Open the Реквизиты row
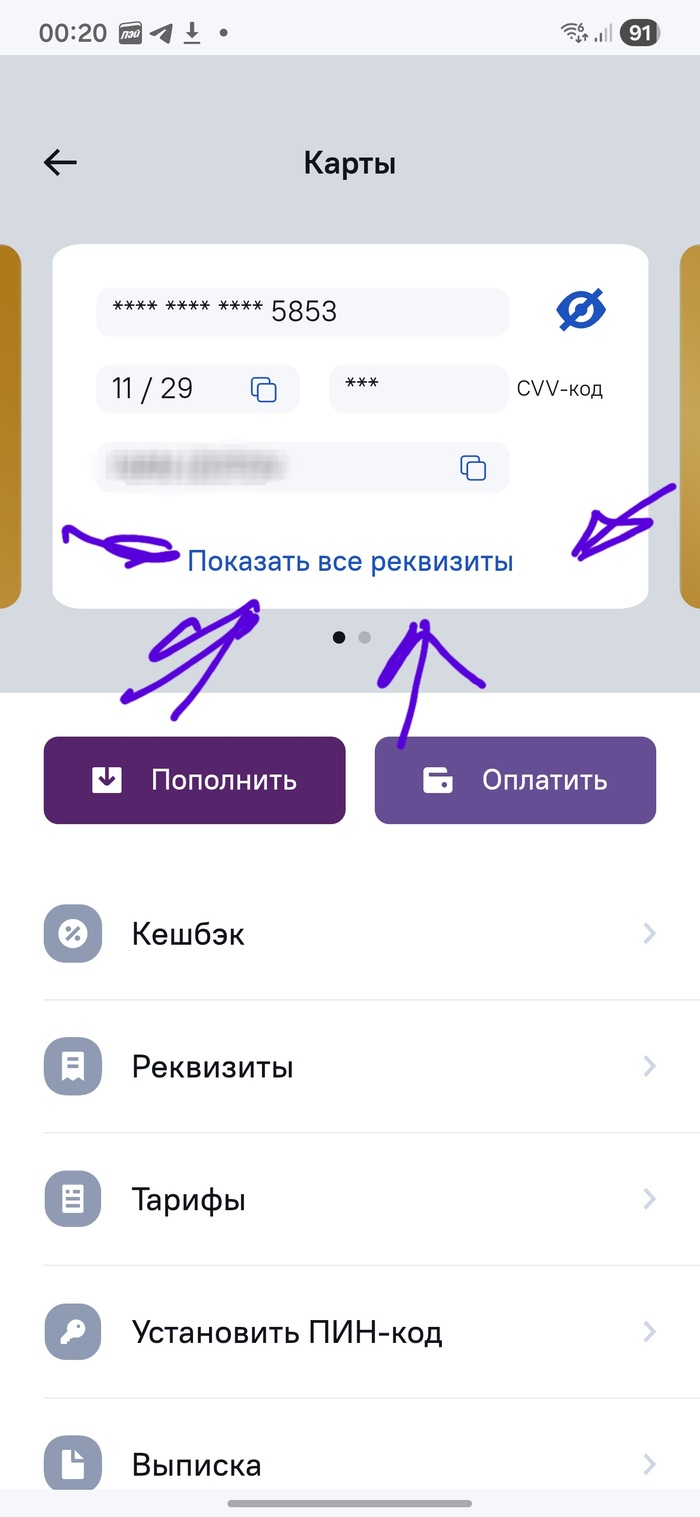Image resolution: width=700 pixels, height=1517 pixels. coord(349,1067)
